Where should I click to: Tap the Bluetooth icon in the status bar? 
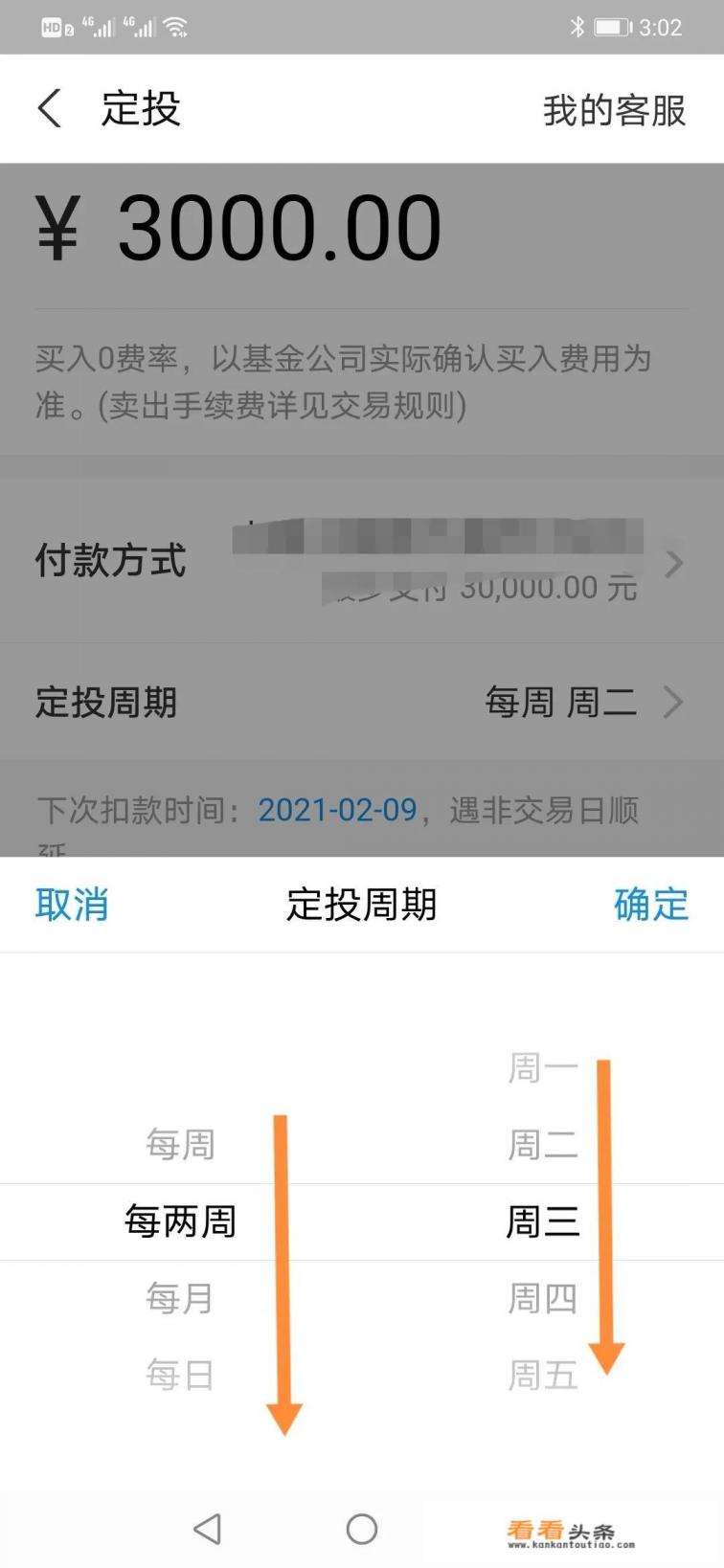click(578, 28)
